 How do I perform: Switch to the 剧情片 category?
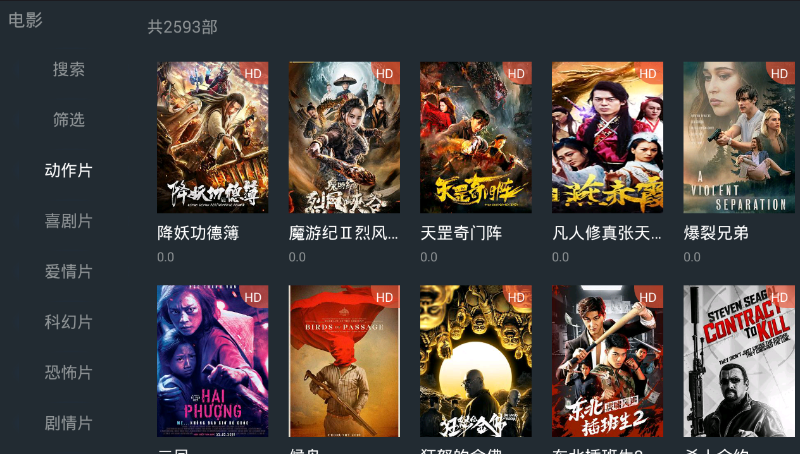click(69, 423)
